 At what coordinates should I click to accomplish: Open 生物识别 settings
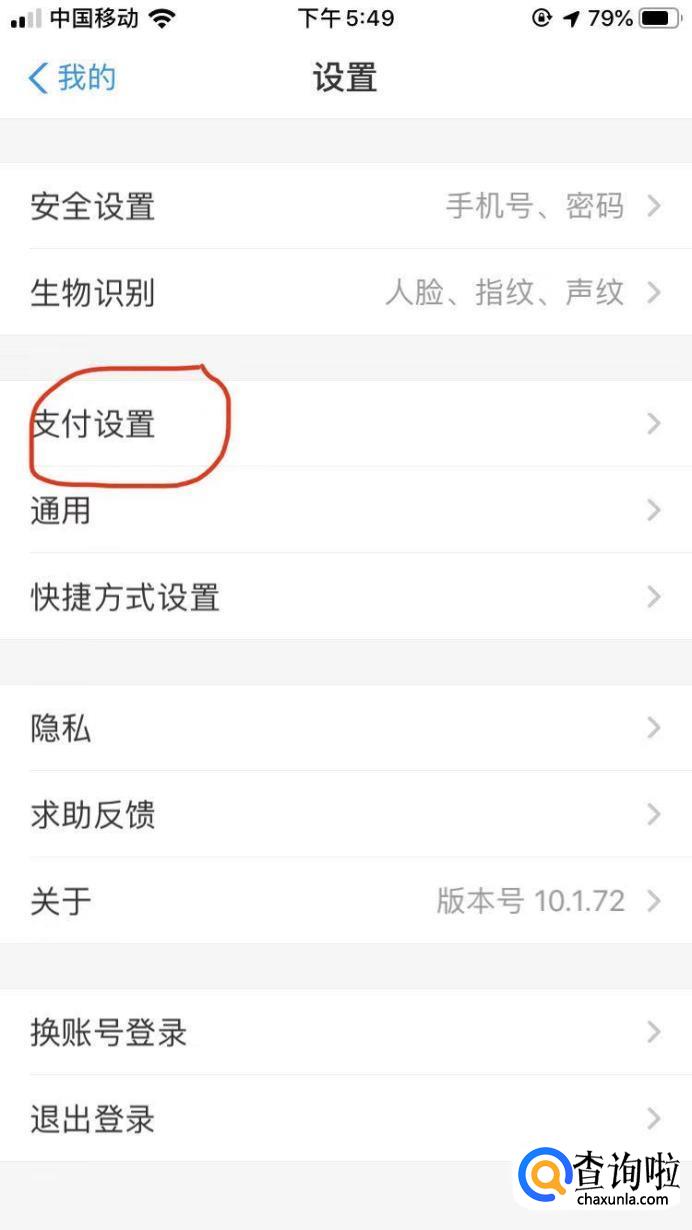346,292
